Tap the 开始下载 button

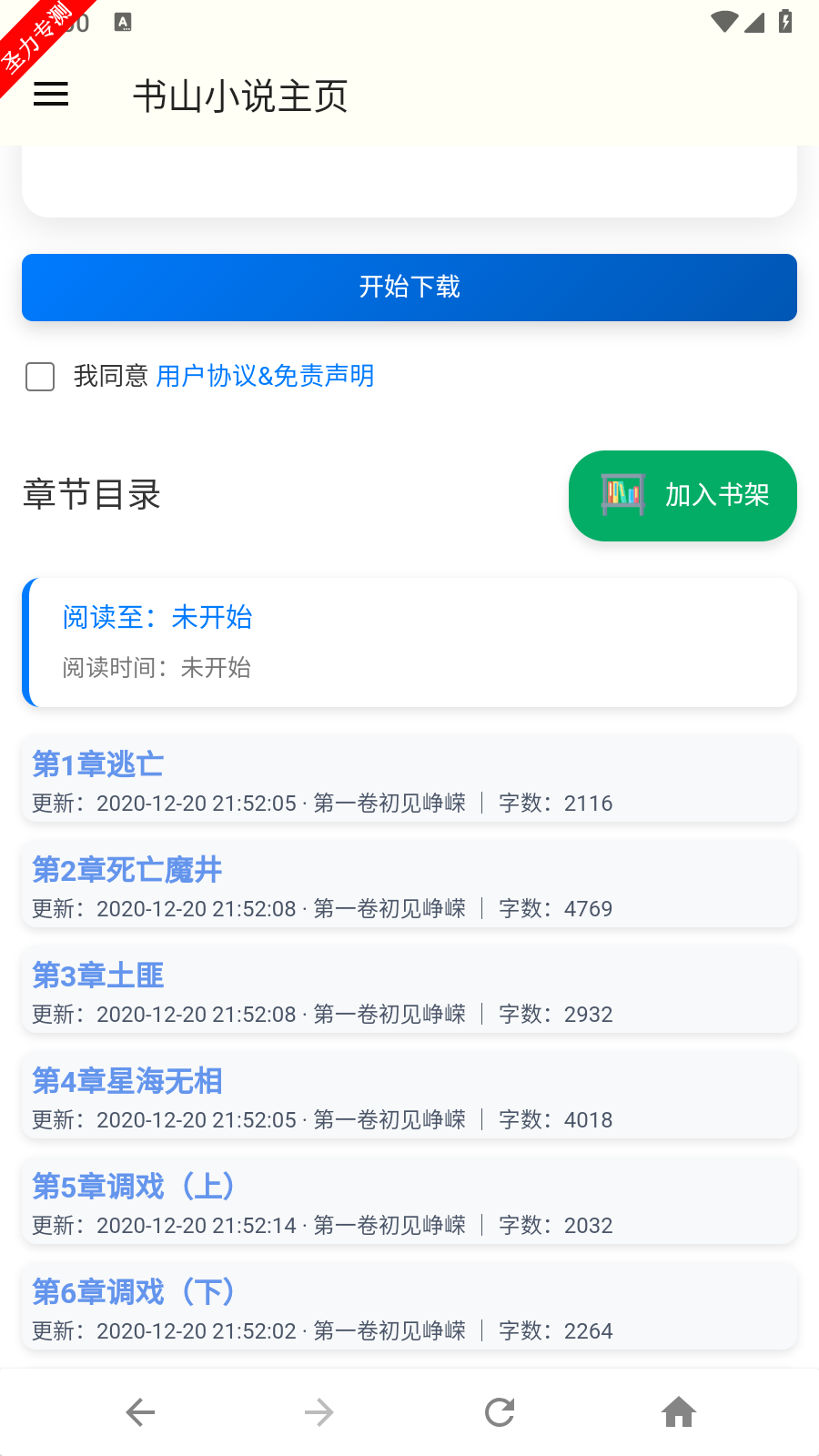pyautogui.click(x=409, y=288)
